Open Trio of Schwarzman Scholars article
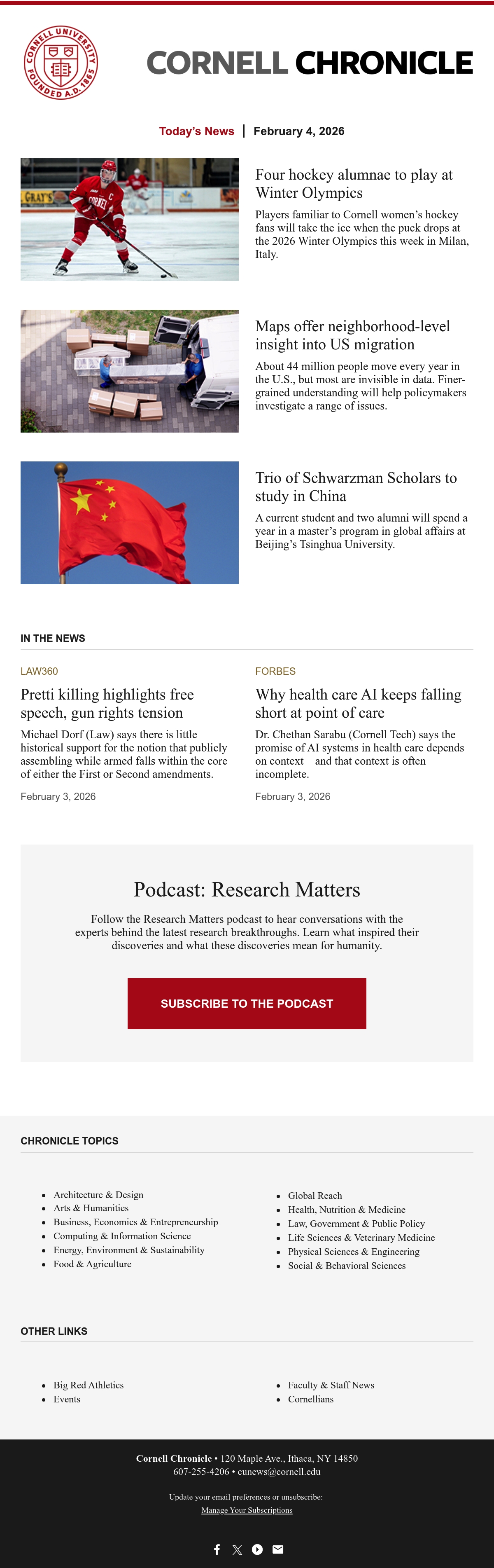The width and height of the screenshot is (494, 1568). pyautogui.click(x=356, y=487)
